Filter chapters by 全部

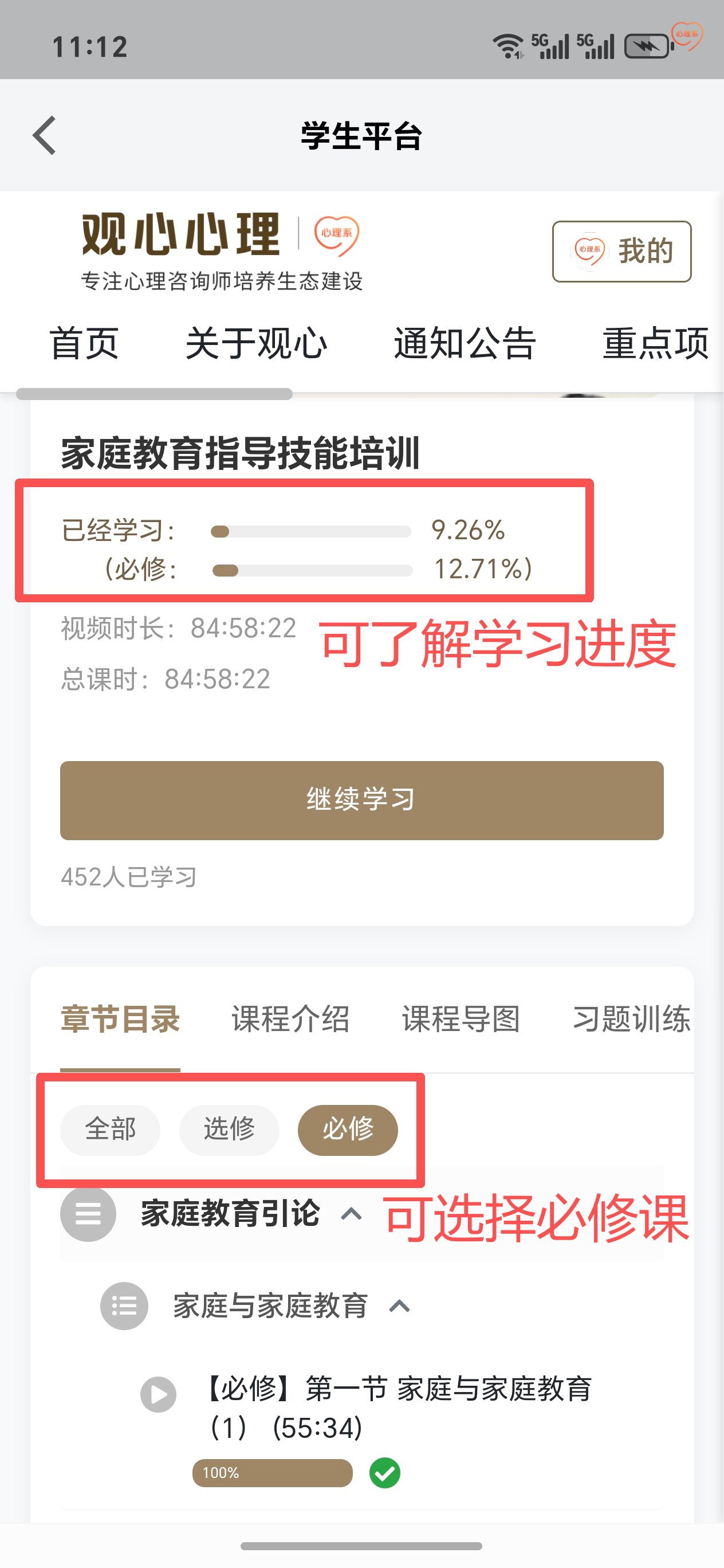tap(110, 1130)
